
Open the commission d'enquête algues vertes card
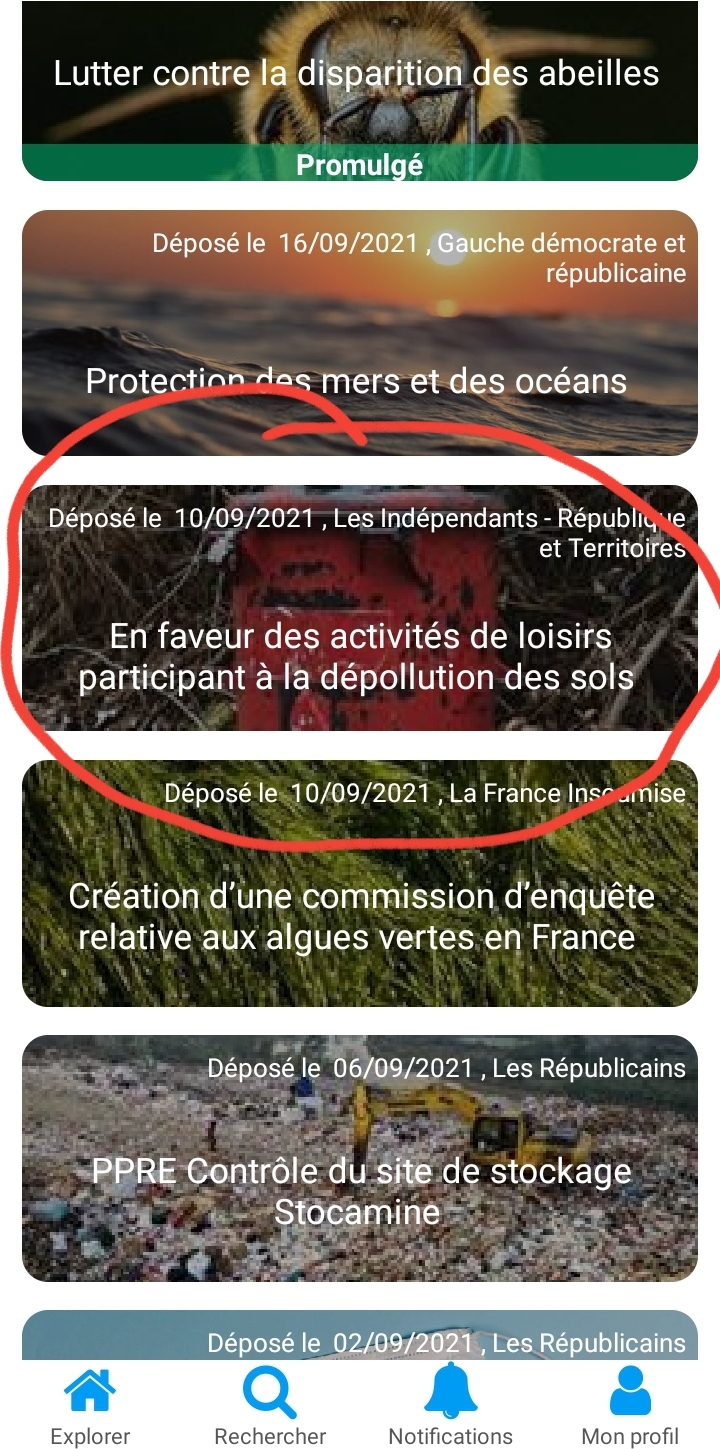pos(361,916)
